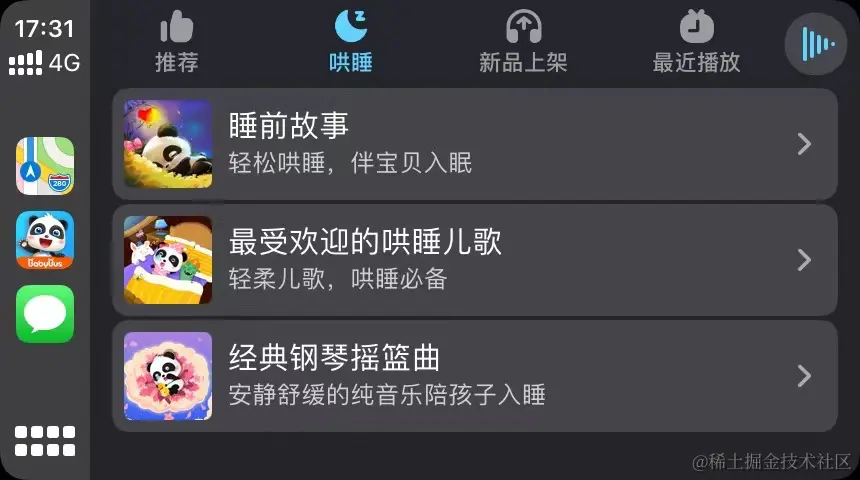860x480 pixels.
Task: Open 最受欢迎的哄睡儿歌
Action: point(474,260)
